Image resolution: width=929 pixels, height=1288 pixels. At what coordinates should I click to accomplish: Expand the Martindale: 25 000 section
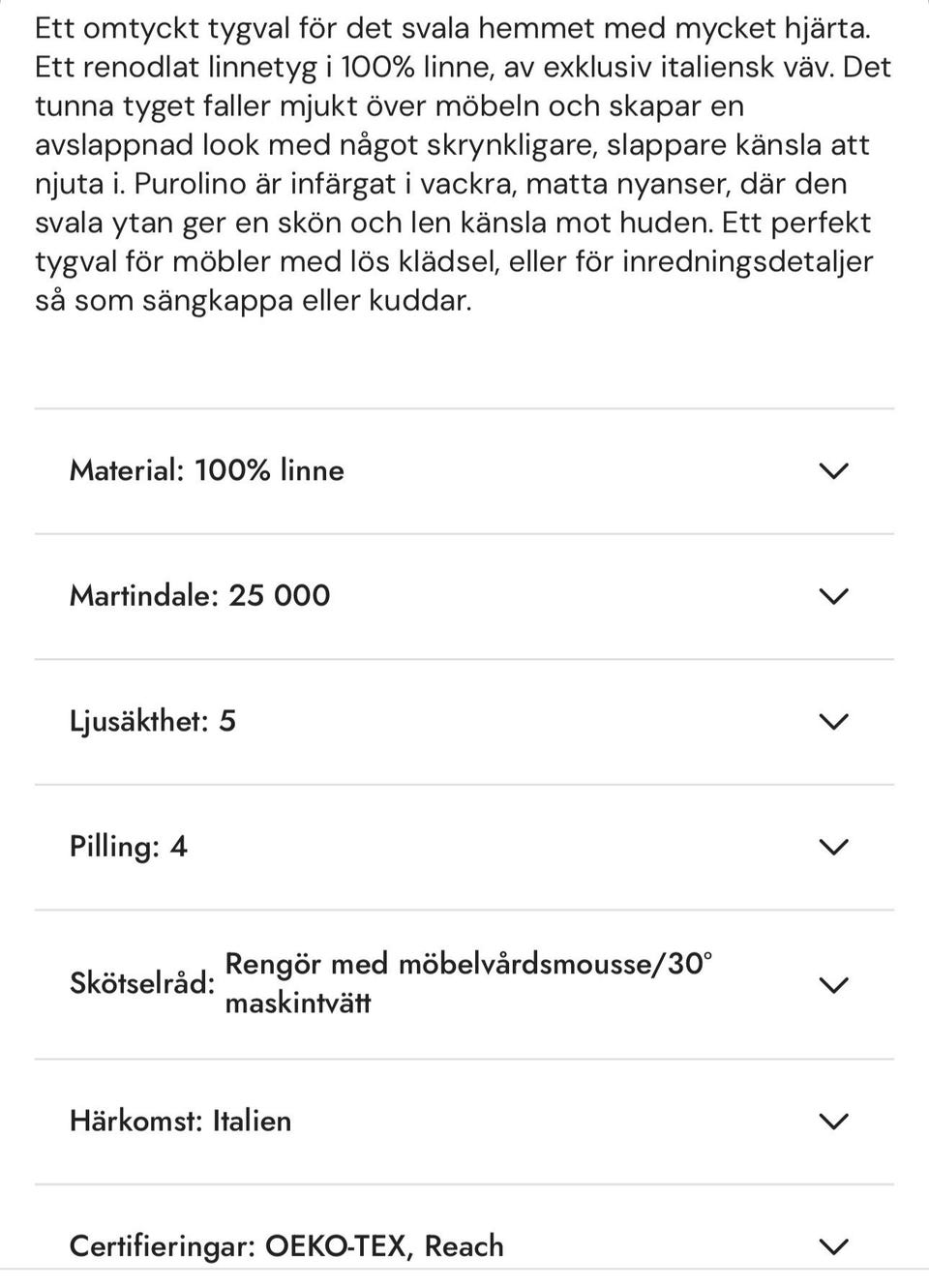point(832,596)
